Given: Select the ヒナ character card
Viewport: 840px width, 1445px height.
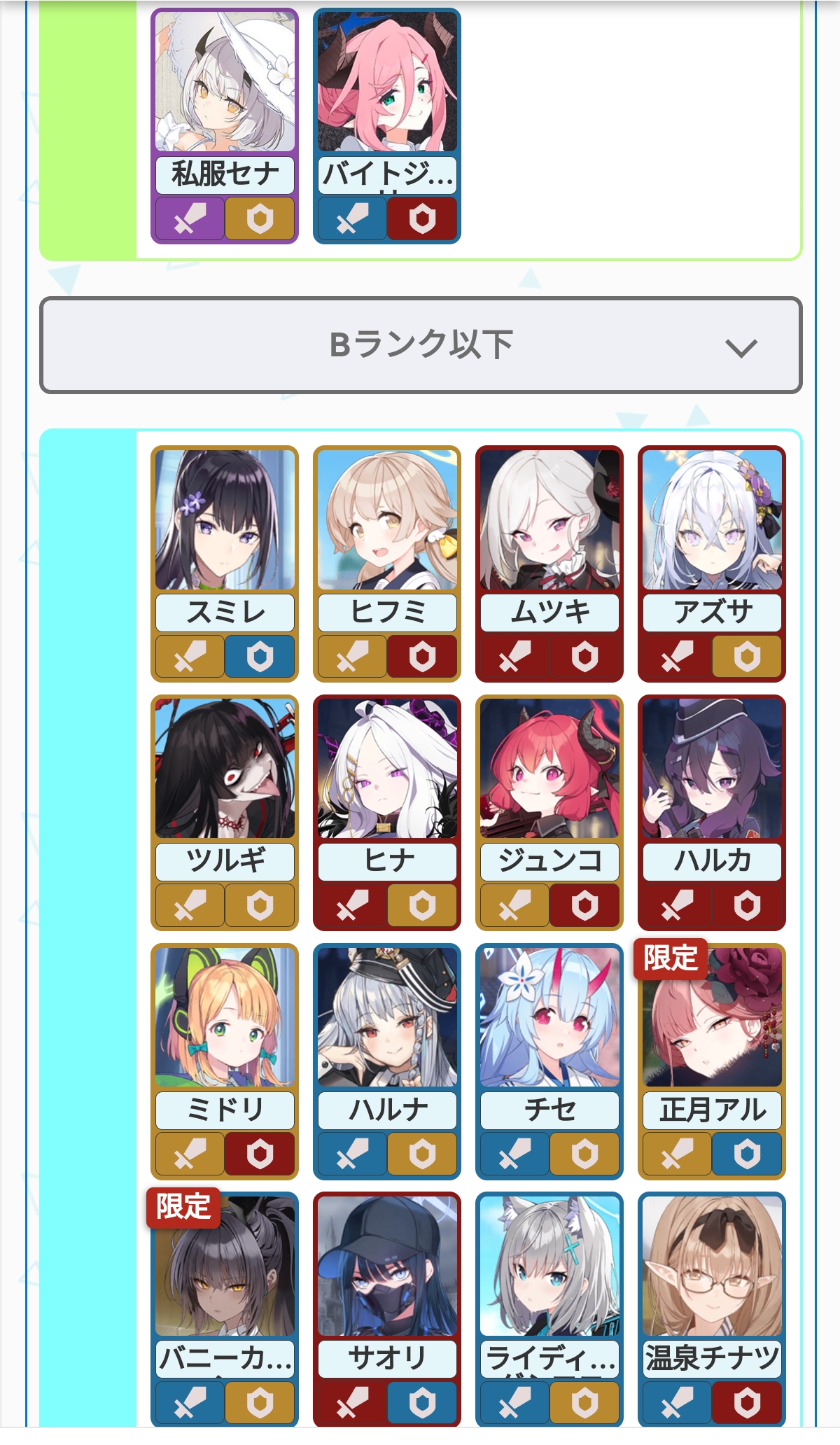Looking at the screenshot, I should tap(387, 788).
